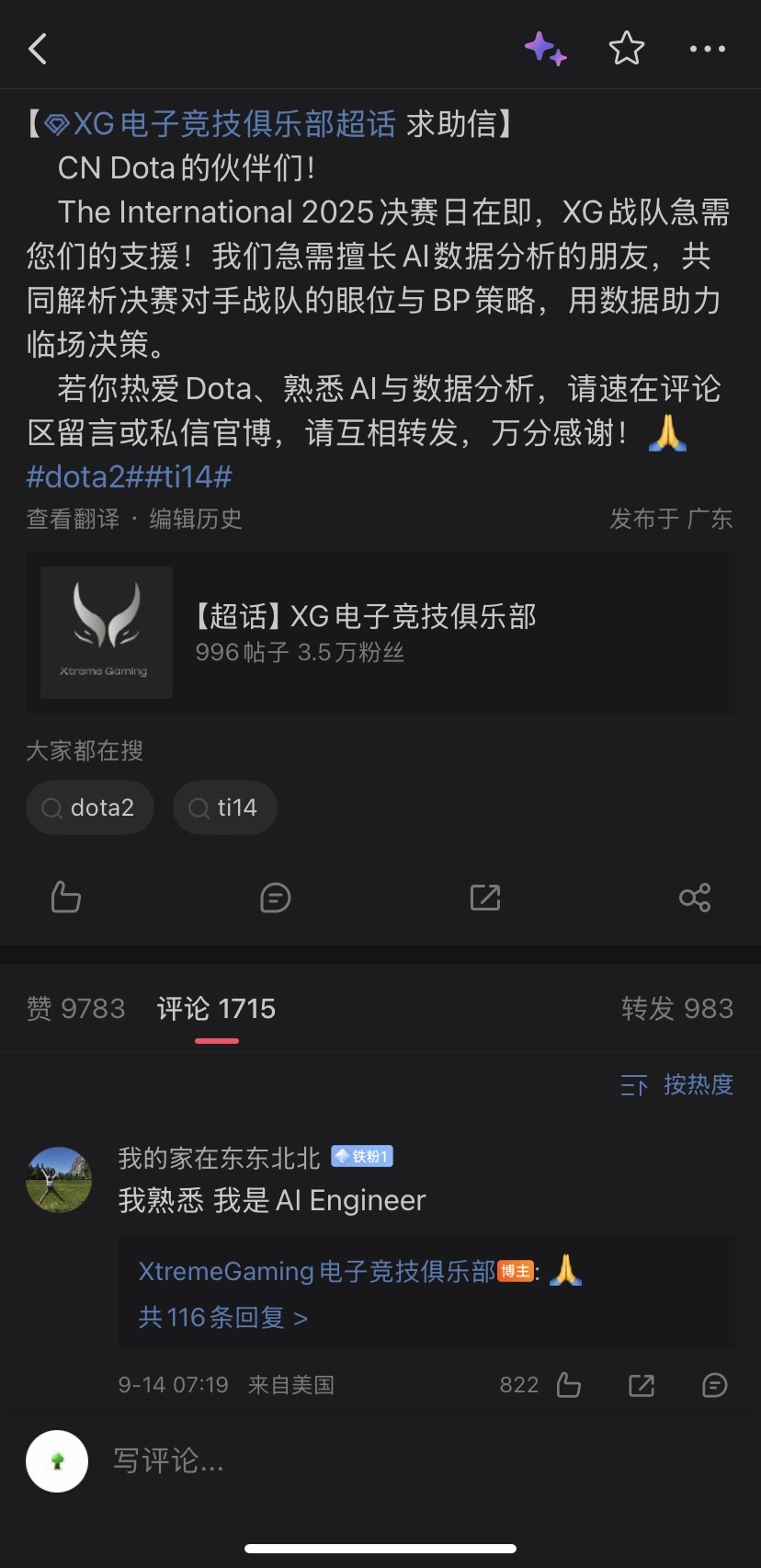Open the 【超话】XG电子竞技俱乐部 card

coord(380,633)
